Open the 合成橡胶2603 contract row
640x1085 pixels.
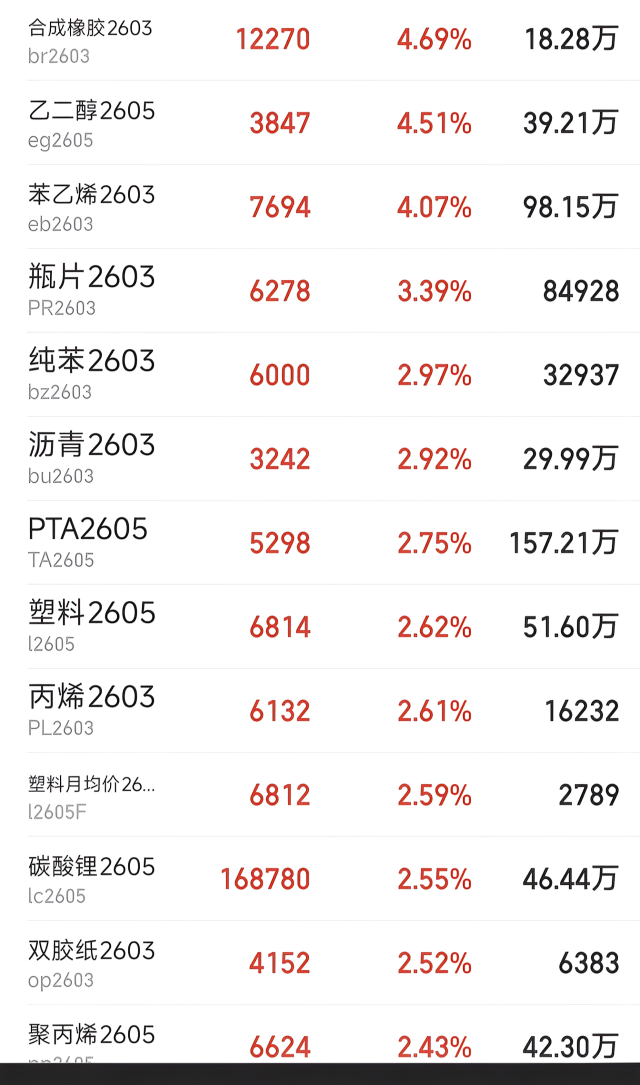tap(320, 40)
